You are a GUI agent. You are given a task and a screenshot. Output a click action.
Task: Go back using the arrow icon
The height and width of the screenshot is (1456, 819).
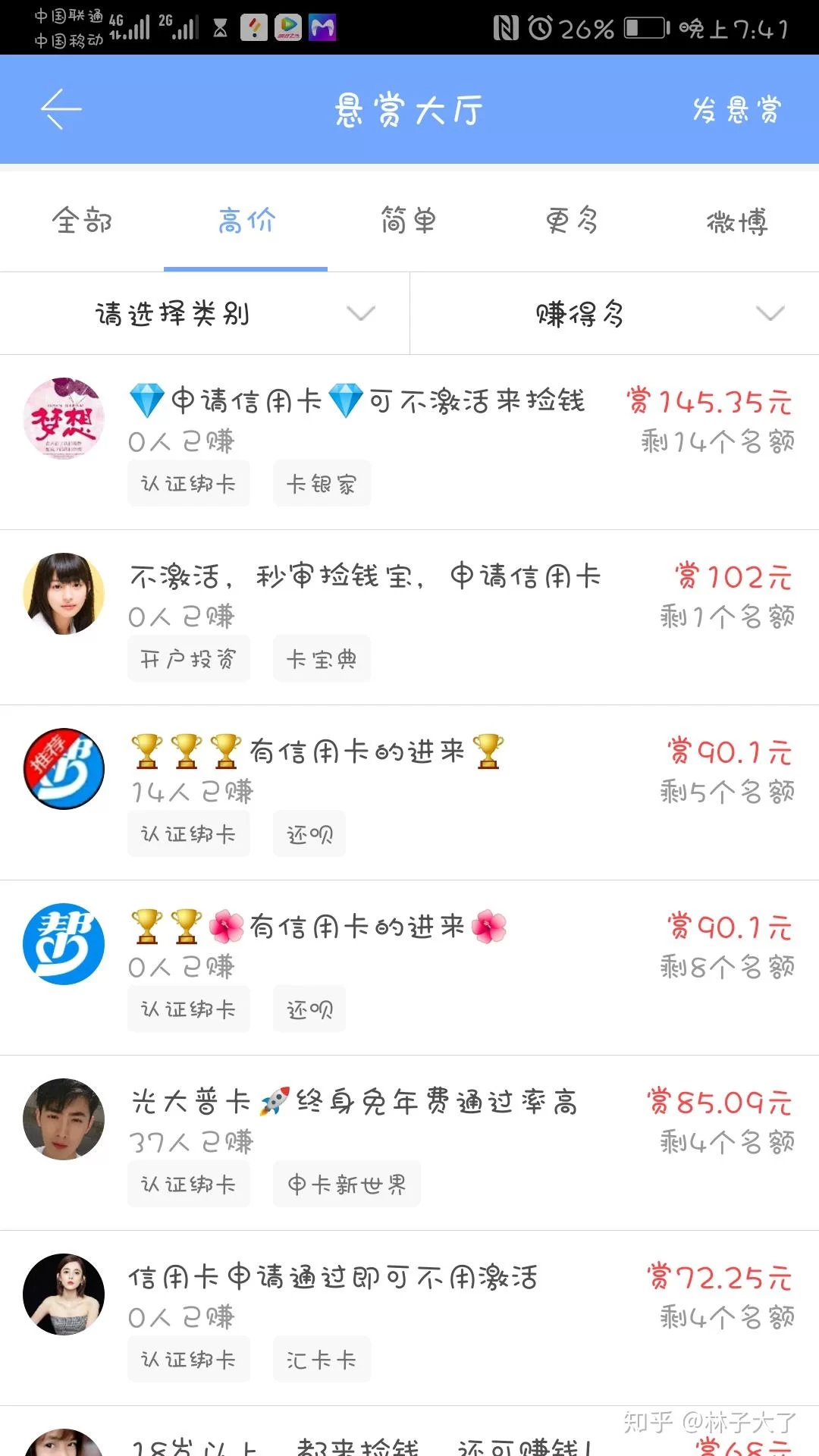[x=61, y=109]
